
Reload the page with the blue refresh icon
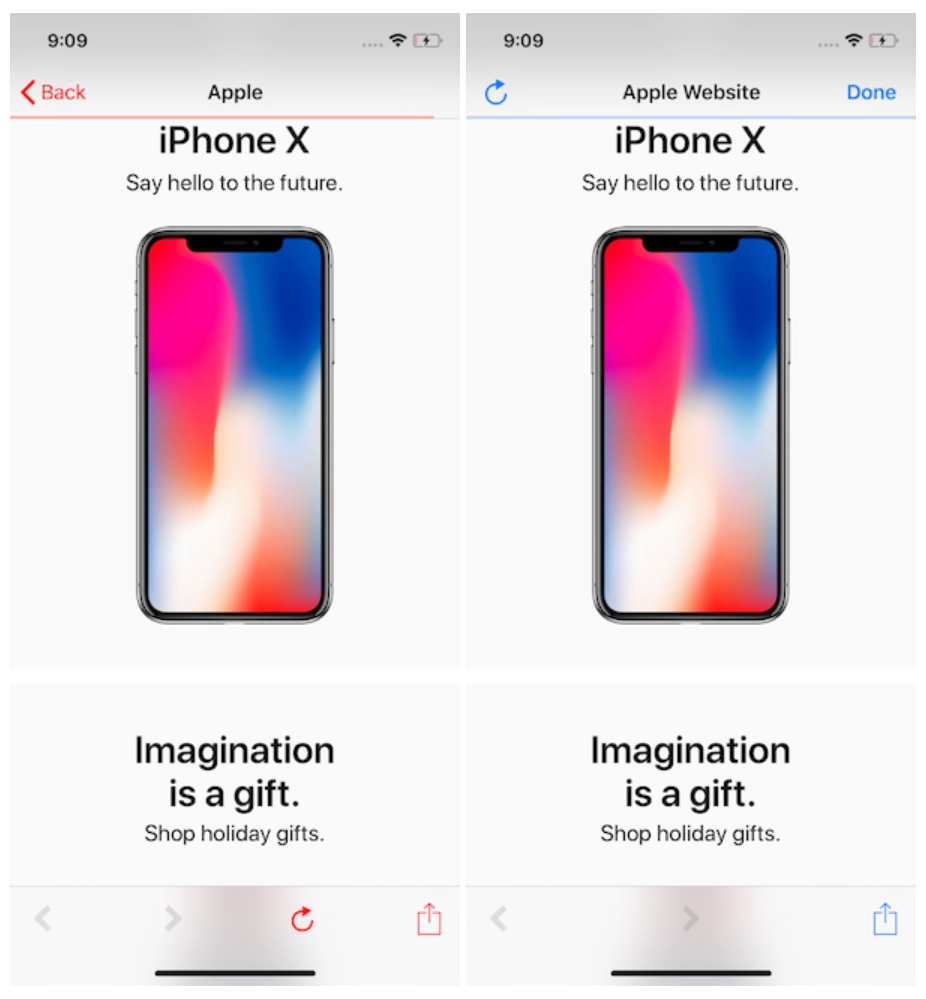pyautogui.click(x=496, y=93)
